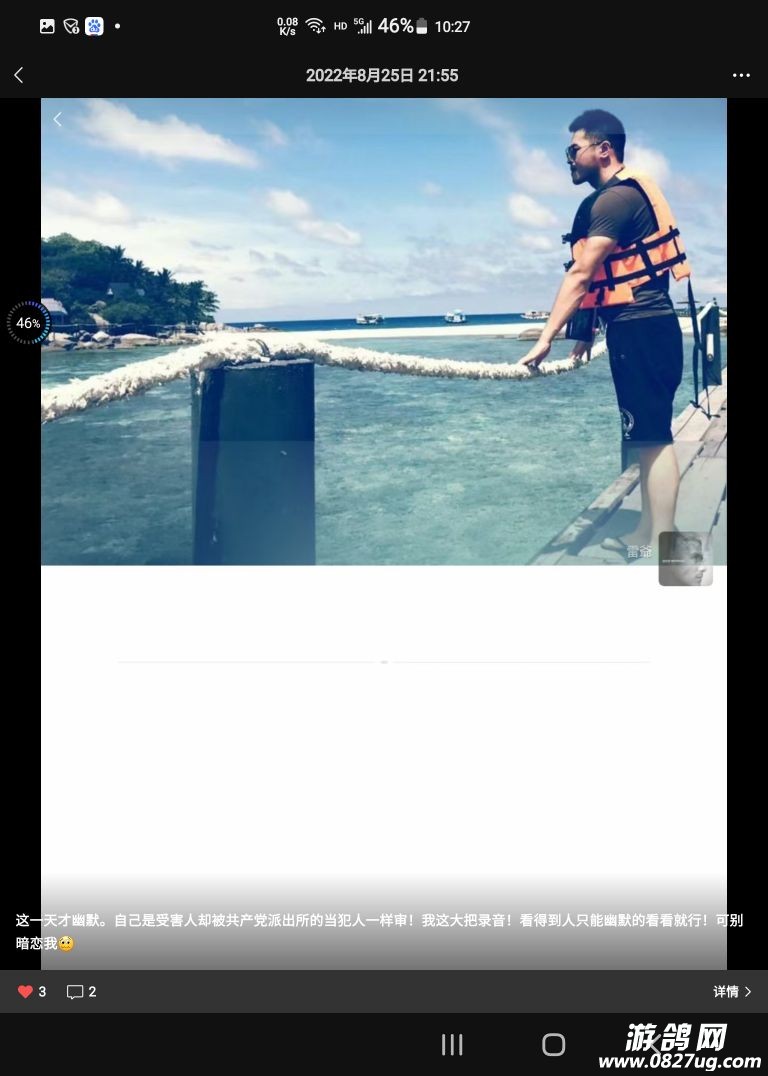Open the system recent apps button
Viewport: 768px width, 1076px height.
pyautogui.click(x=452, y=1045)
